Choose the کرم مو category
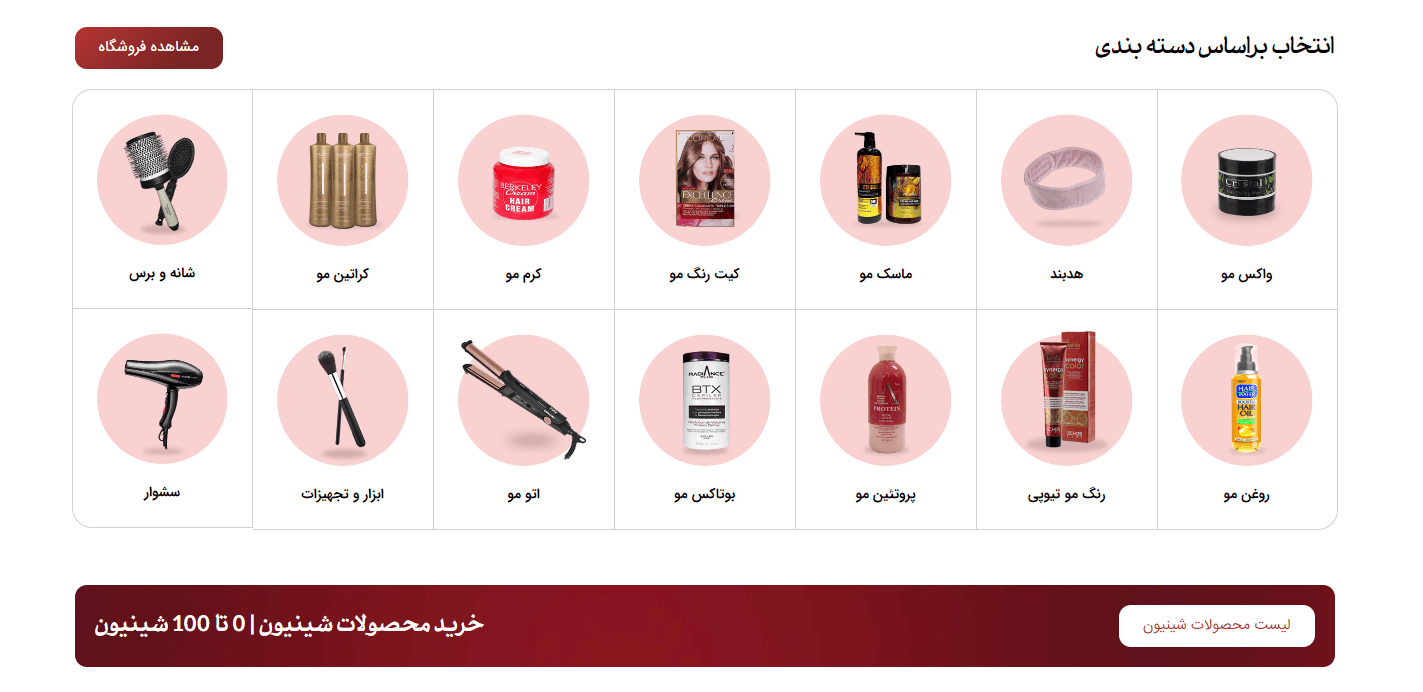This screenshot has height=692, width=1423. [523, 199]
